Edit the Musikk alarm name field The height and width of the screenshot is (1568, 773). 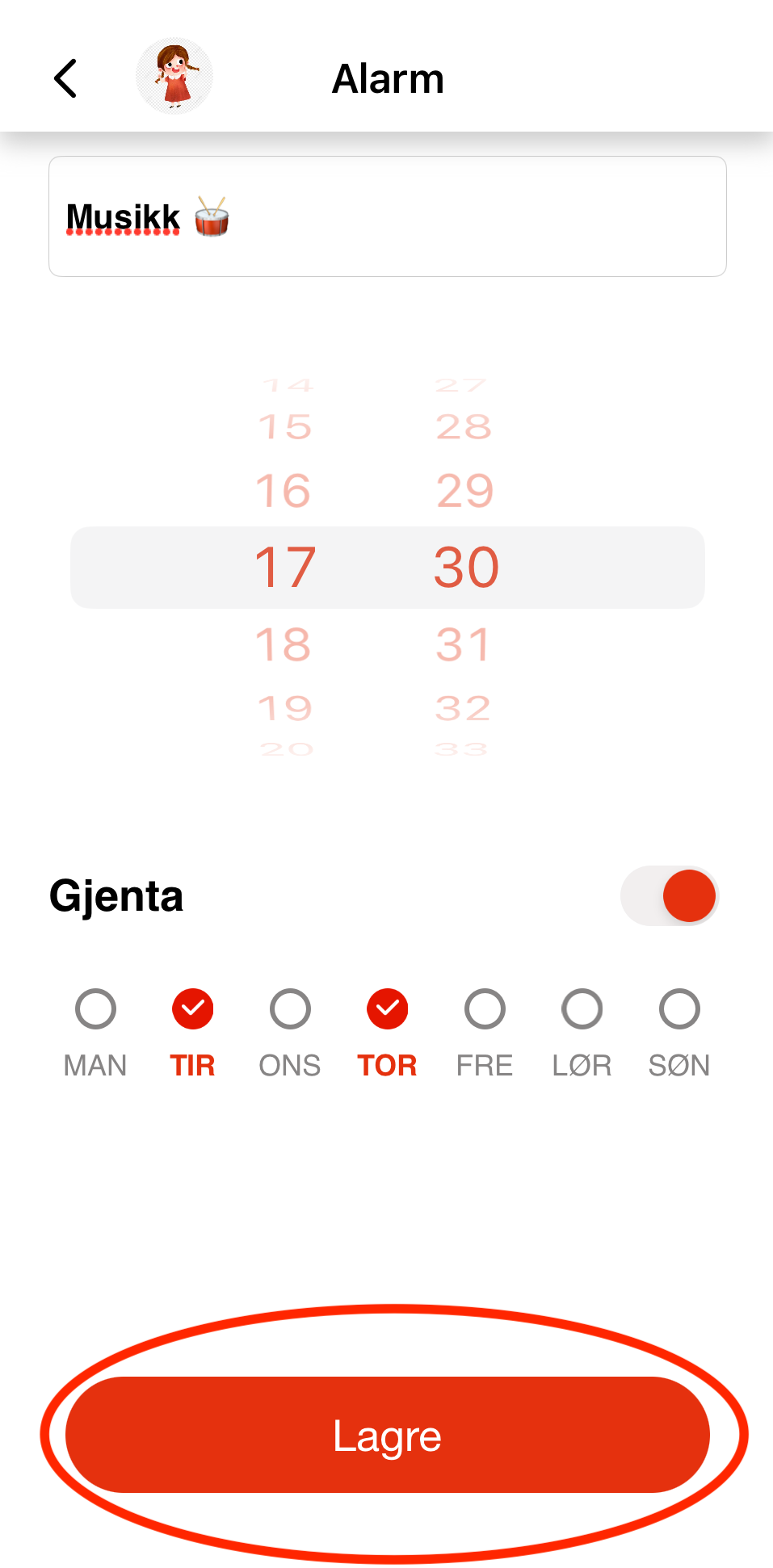click(x=388, y=216)
